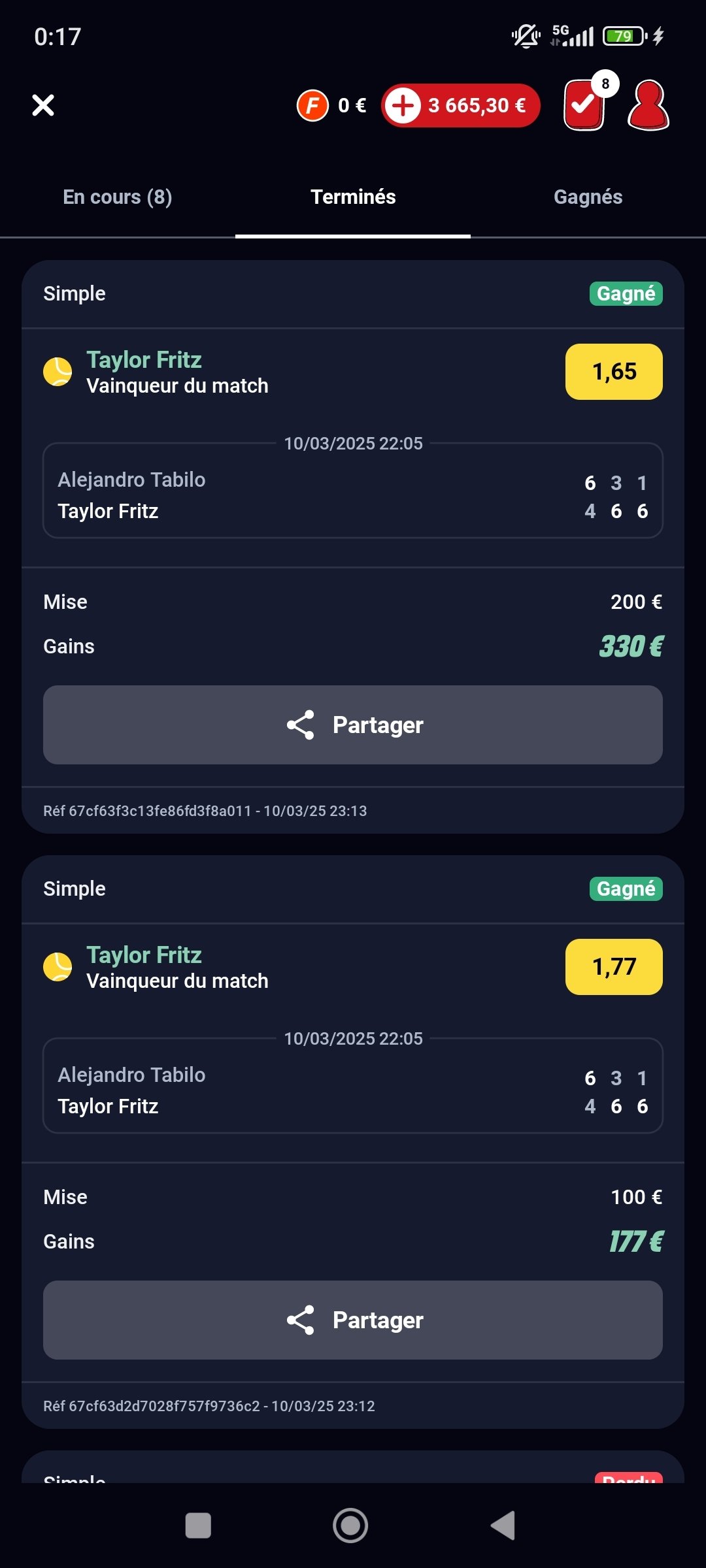Screen dimensions: 706x1568
Task: Switch to the Gagnés tab
Action: [x=588, y=197]
